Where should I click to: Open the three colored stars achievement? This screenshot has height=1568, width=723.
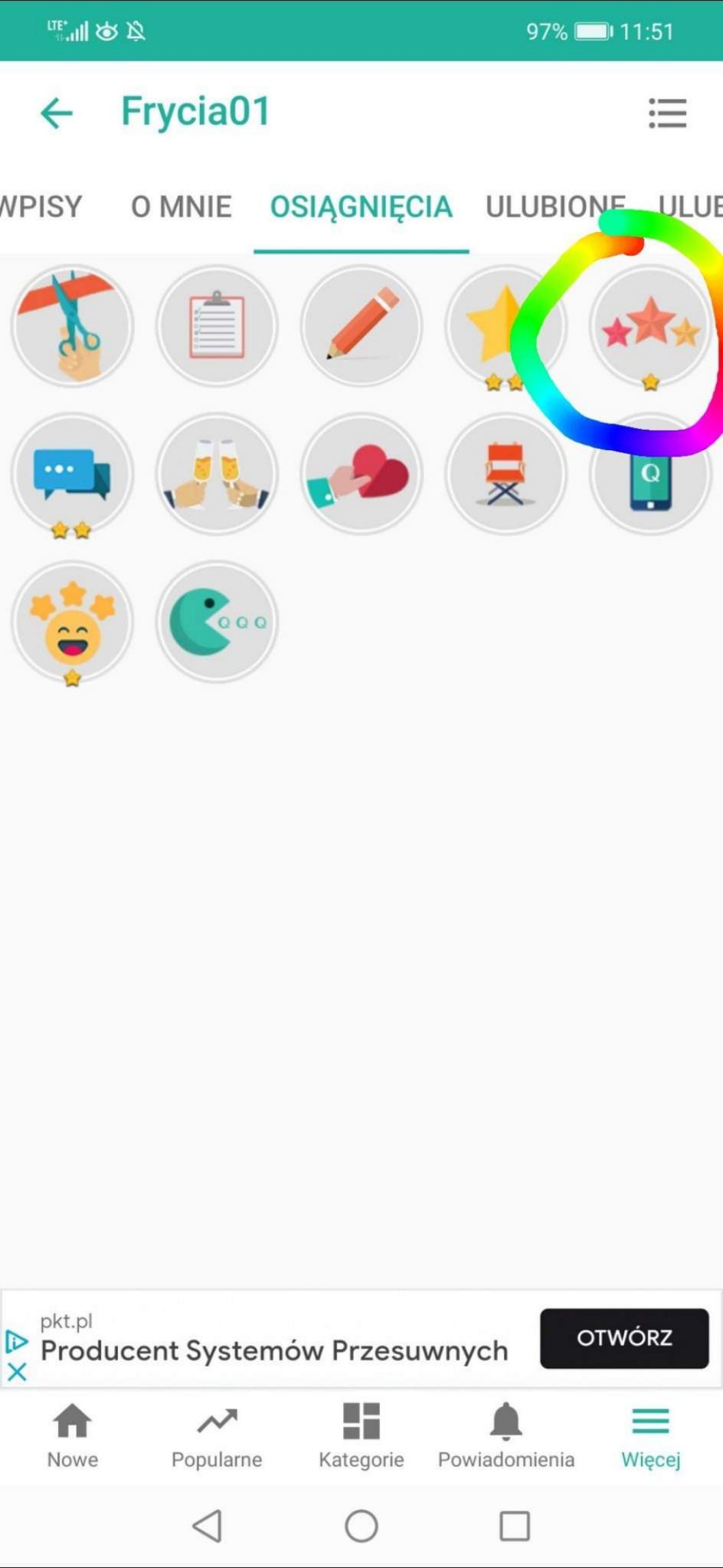(x=650, y=327)
